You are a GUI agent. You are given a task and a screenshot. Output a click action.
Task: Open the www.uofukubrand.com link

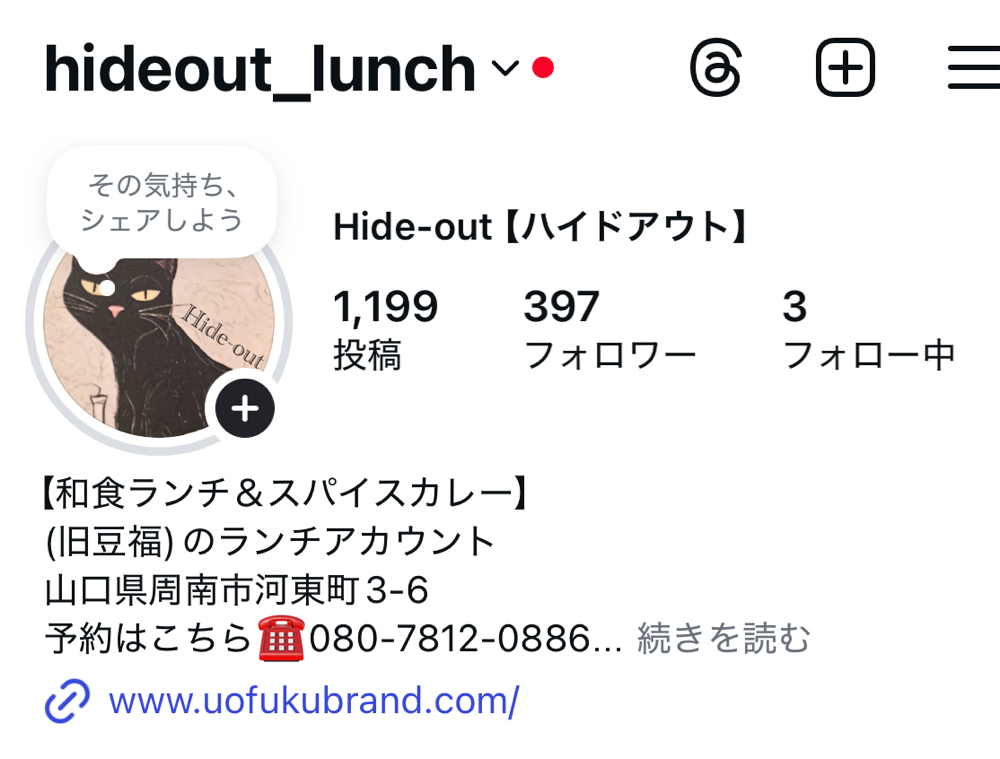[x=313, y=701]
